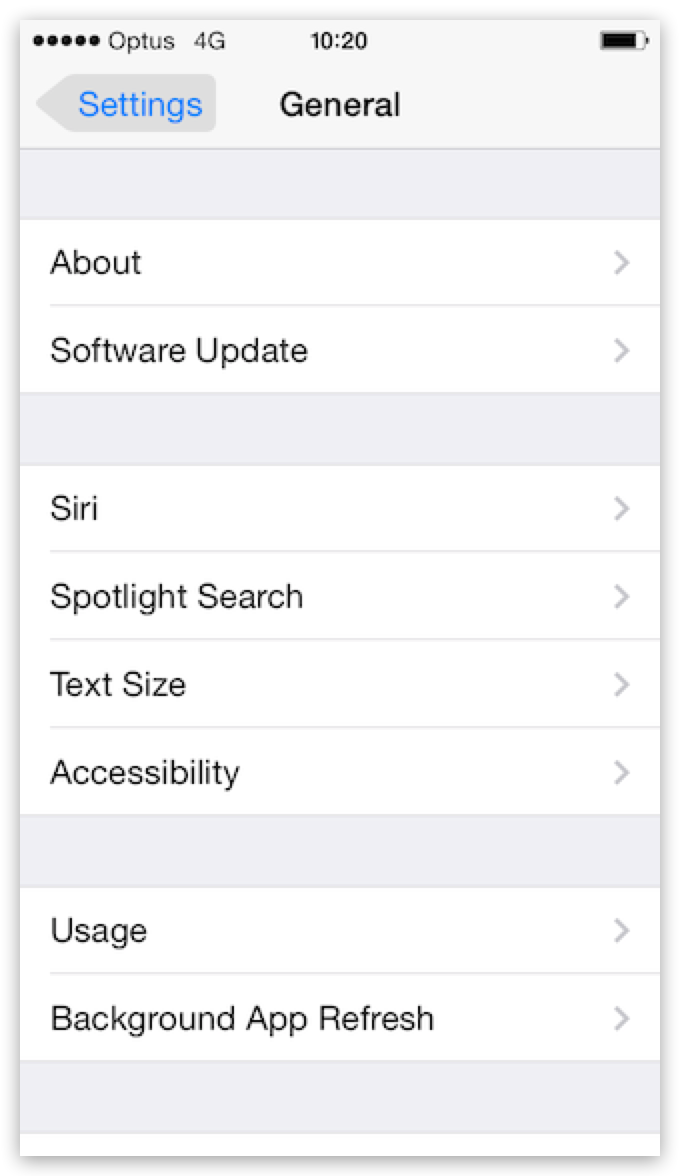Open Software Update
The image size is (680, 1176).
click(340, 350)
